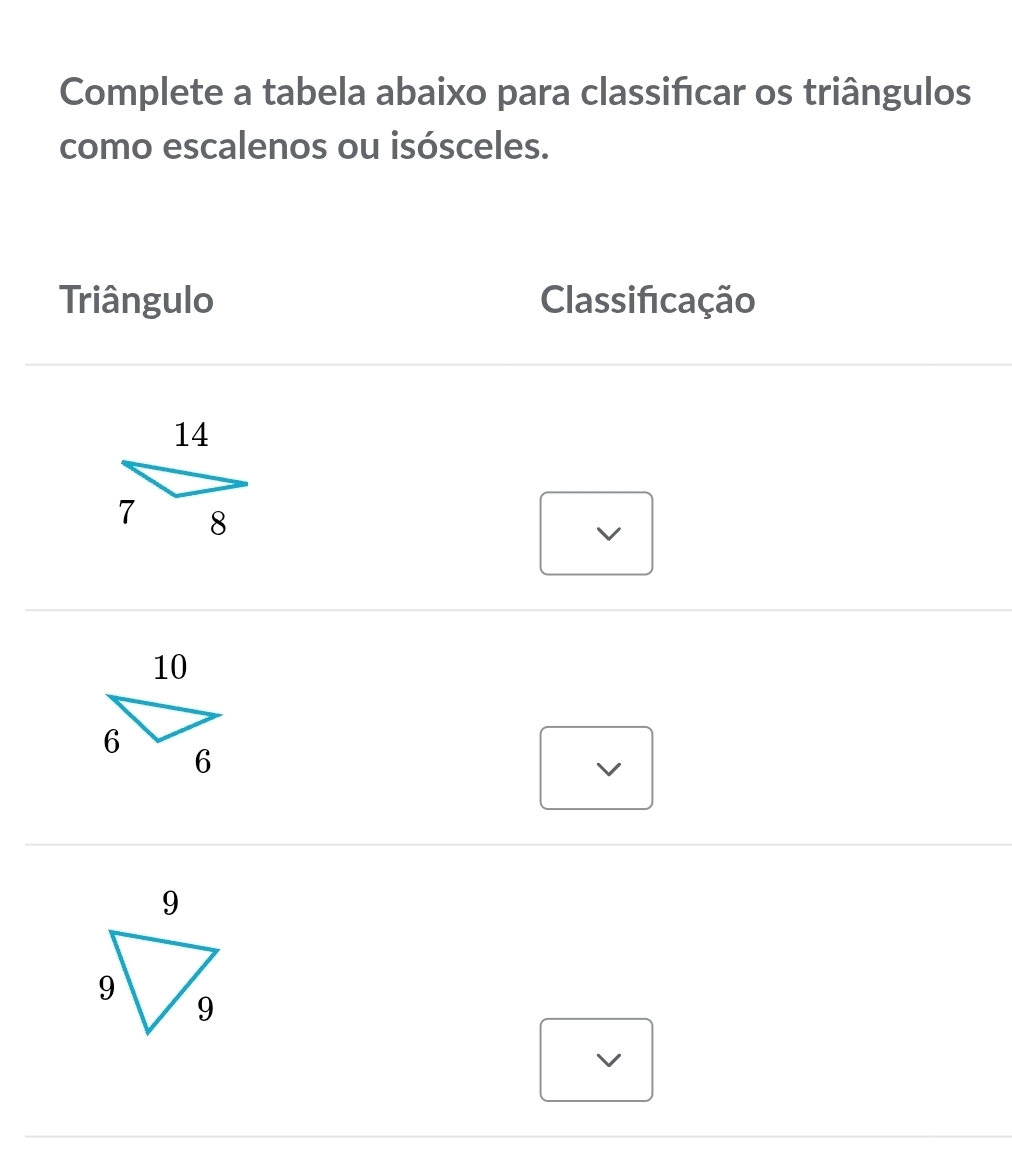Select classification for triangle with sides 9, 9, 9

click(596, 1060)
